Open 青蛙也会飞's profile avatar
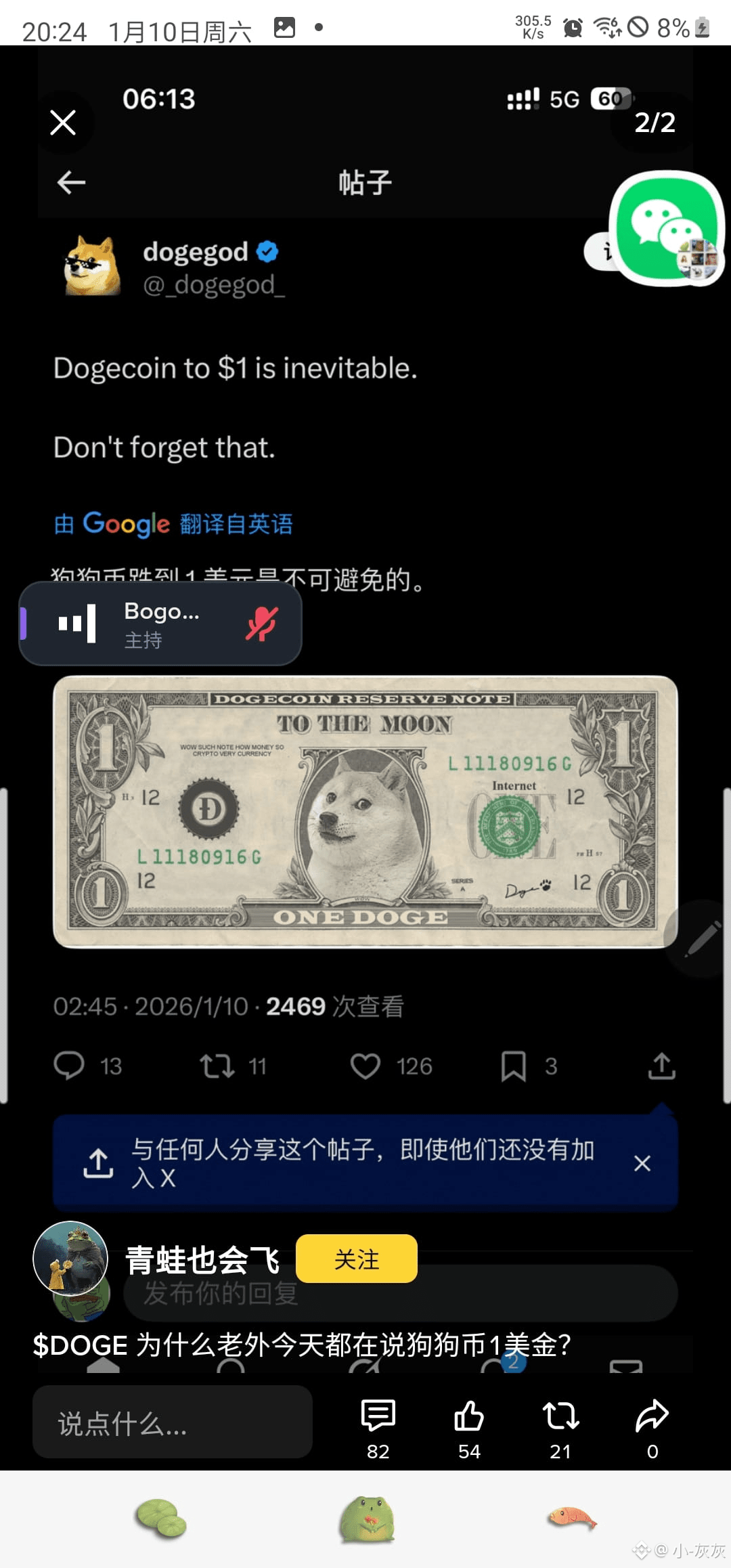The height and width of the screenshot is (1568, 731). coord(70,1259)
